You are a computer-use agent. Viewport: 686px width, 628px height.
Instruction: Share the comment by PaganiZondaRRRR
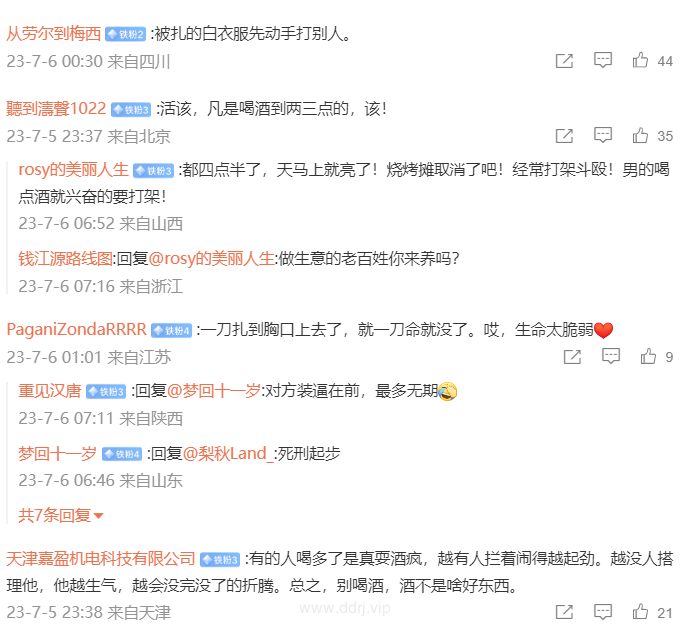(572, 357)
